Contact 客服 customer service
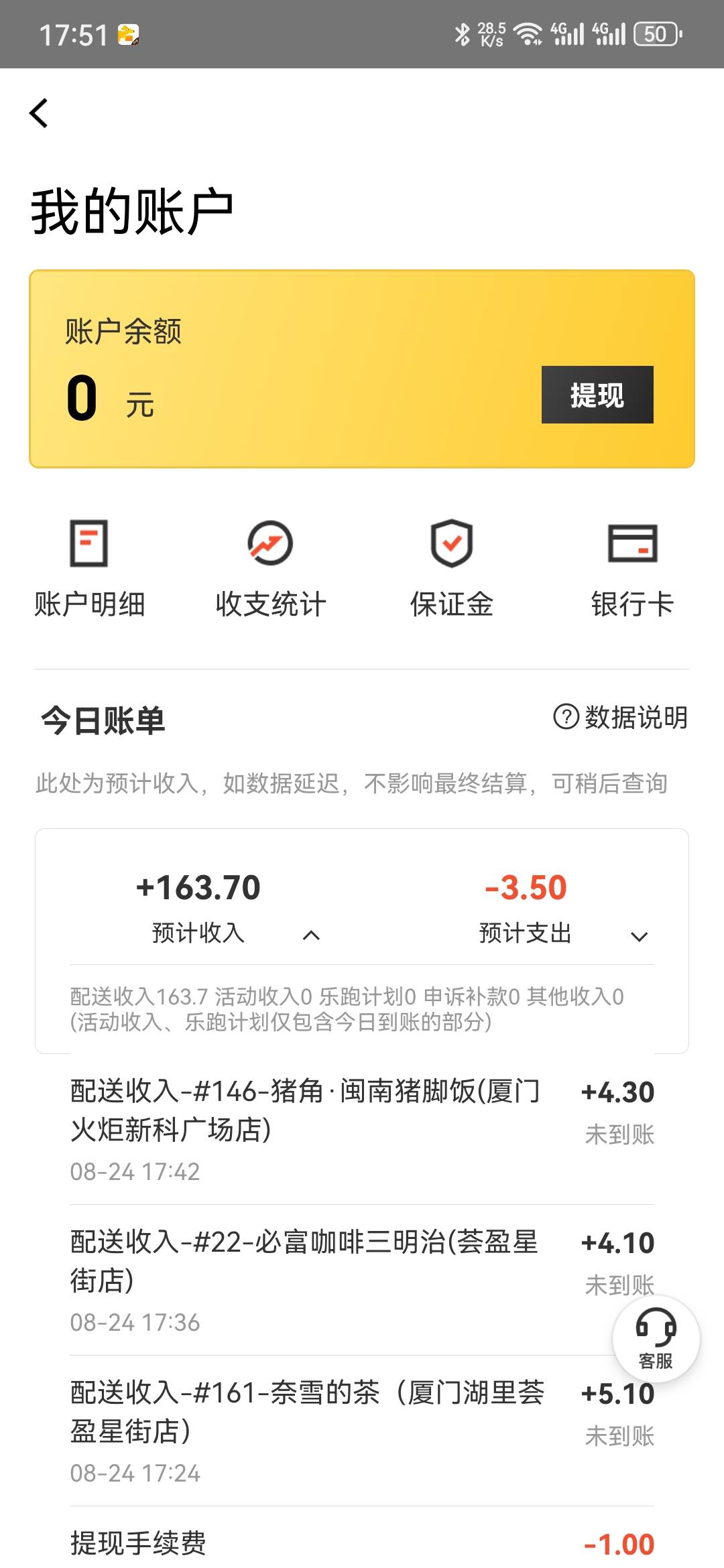This screenshot has width=724, height=1568. (x=656, y=1339)
